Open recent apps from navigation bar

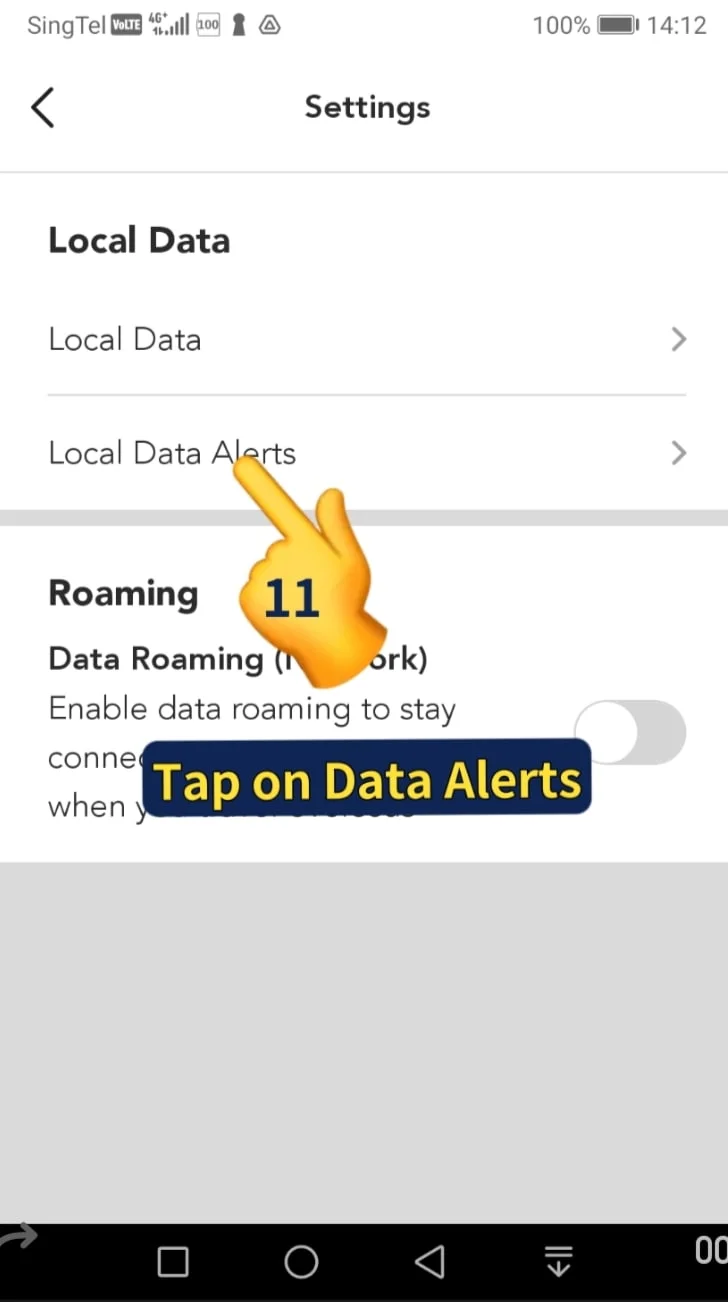pyautogui.click(x=173, y=1262)
